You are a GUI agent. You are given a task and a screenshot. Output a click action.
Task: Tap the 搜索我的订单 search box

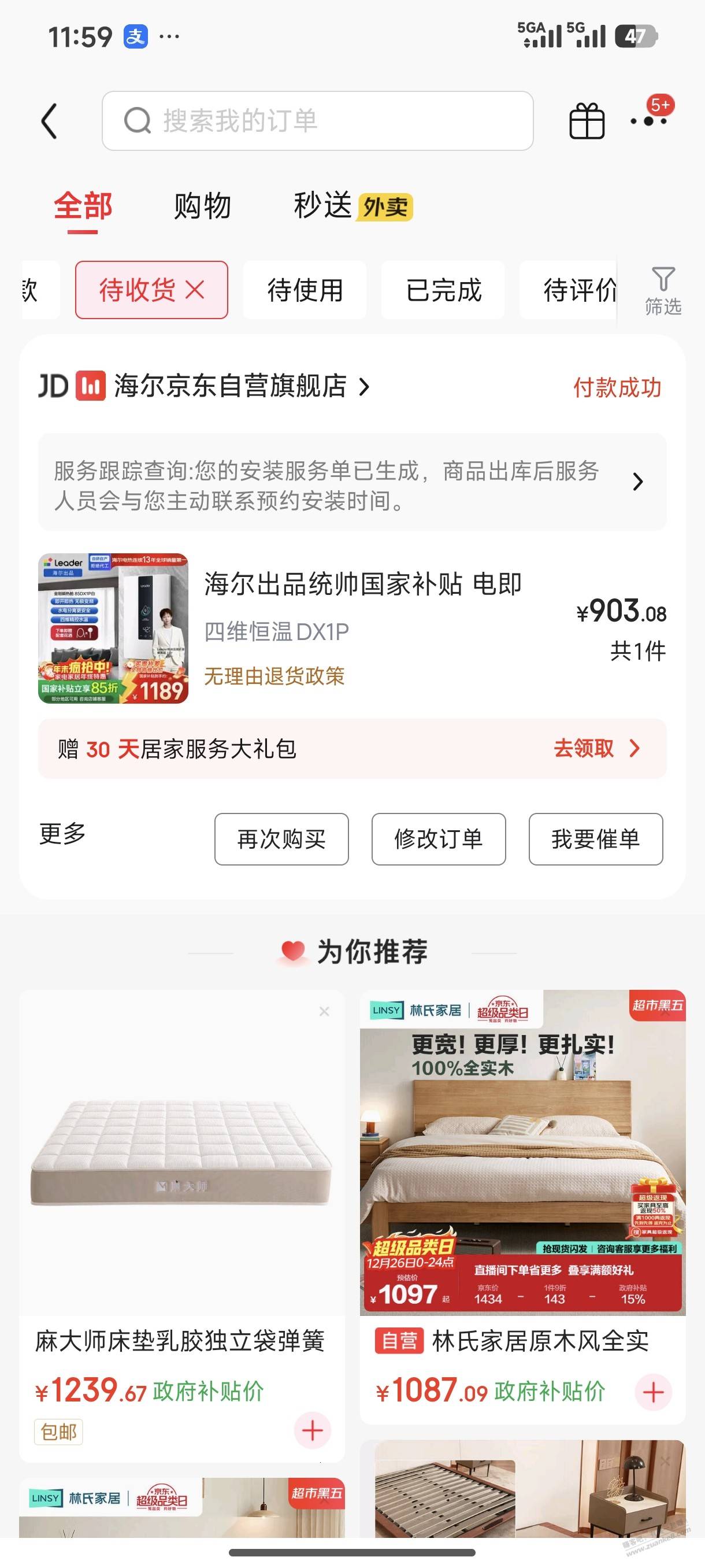pyautogui.click(x=317, y=120)
